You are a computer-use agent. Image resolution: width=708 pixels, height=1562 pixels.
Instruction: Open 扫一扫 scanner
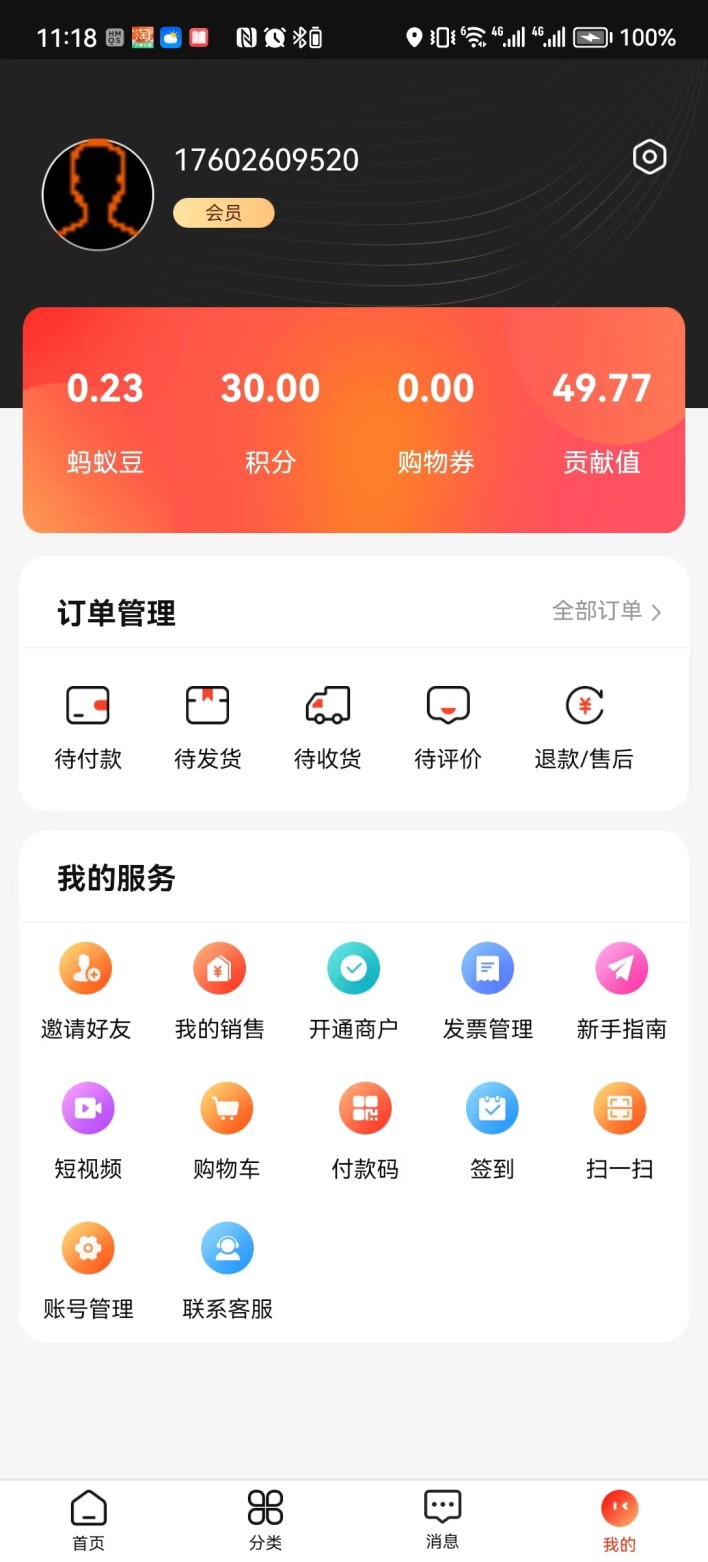click(620, 1128)
